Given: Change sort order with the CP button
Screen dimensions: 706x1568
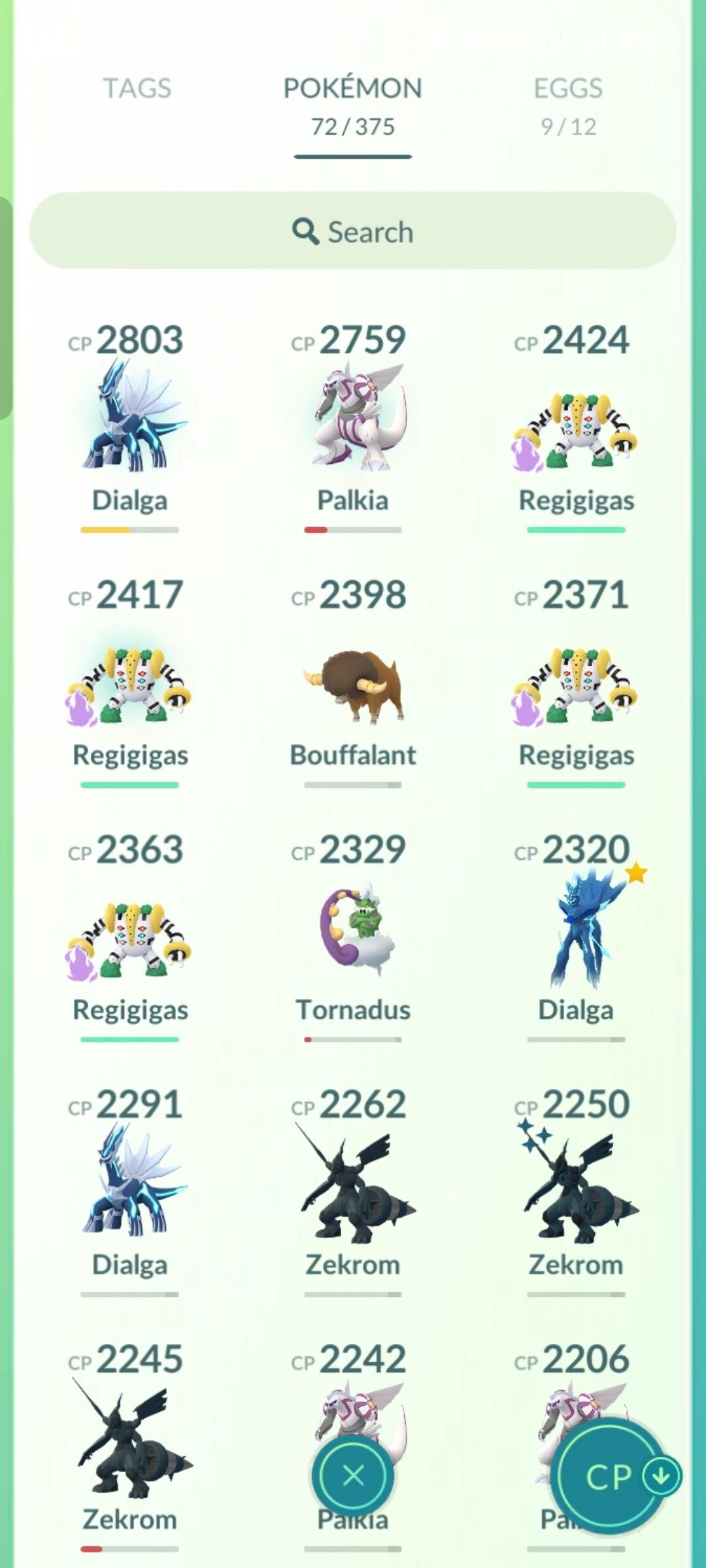Looking at the screenshot, I should point(614,1477).
